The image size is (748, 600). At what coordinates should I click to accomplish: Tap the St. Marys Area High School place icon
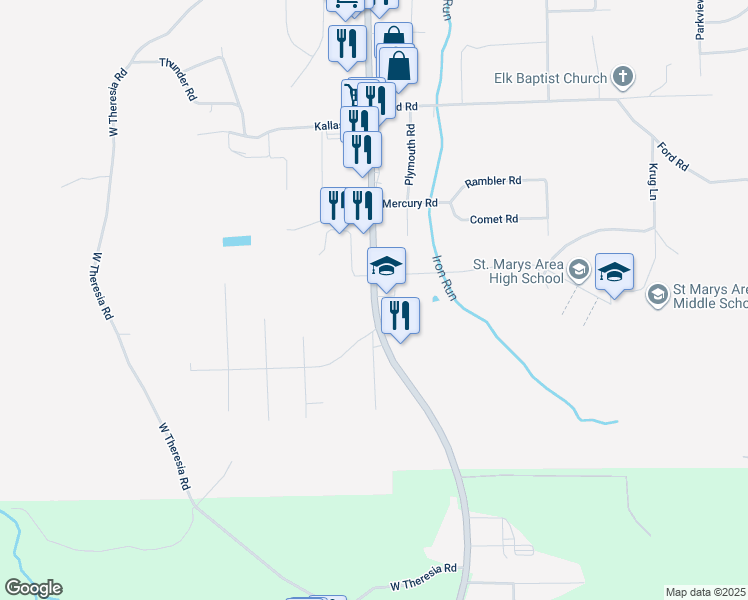(578, 270)
